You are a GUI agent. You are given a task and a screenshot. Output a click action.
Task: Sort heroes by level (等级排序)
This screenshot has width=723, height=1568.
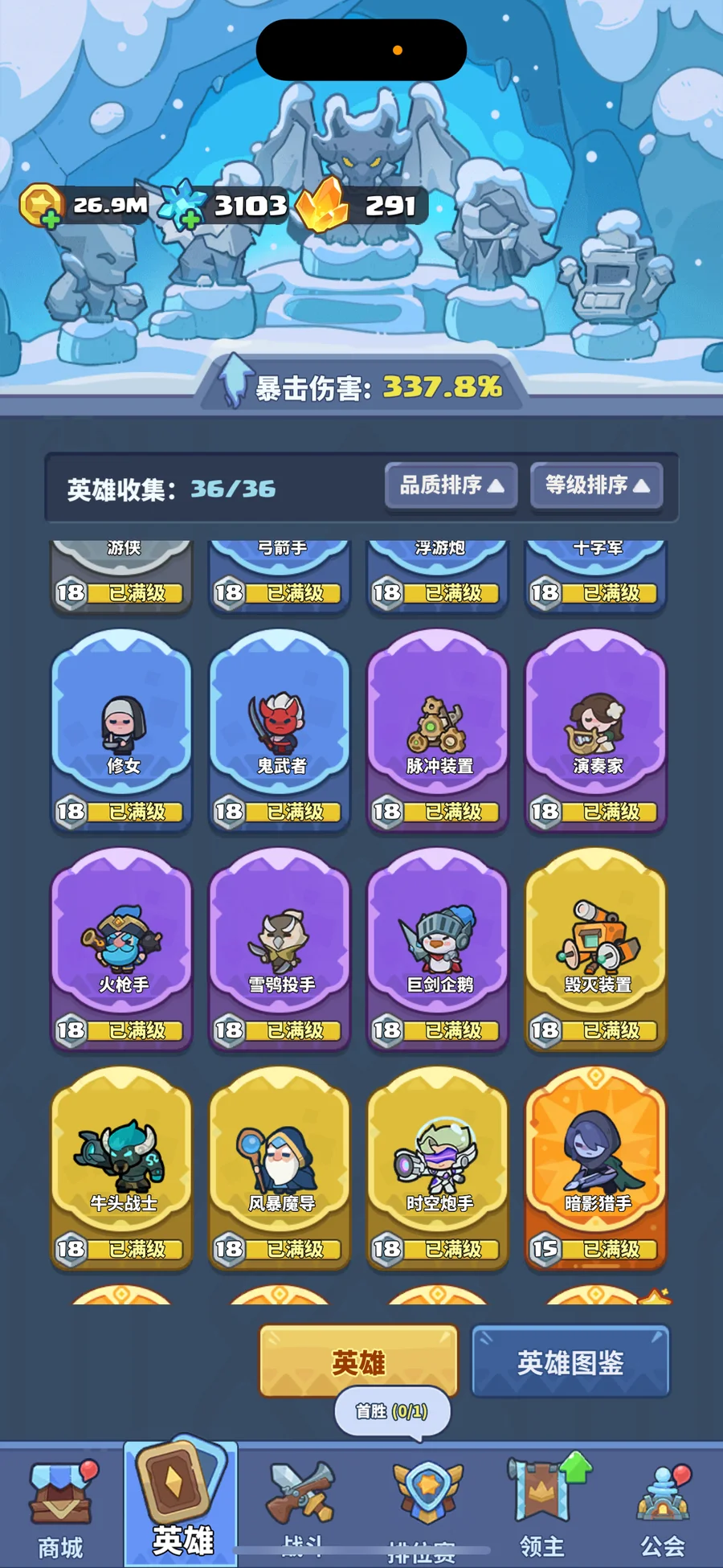(x=597, y=485)
